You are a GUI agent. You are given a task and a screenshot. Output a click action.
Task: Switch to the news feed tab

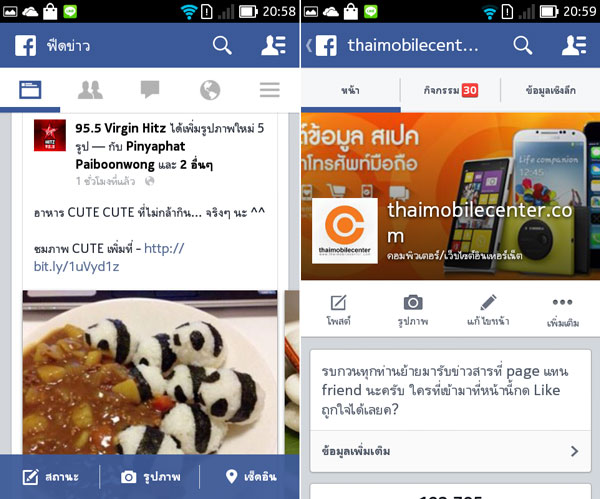[x=30, y=90]
